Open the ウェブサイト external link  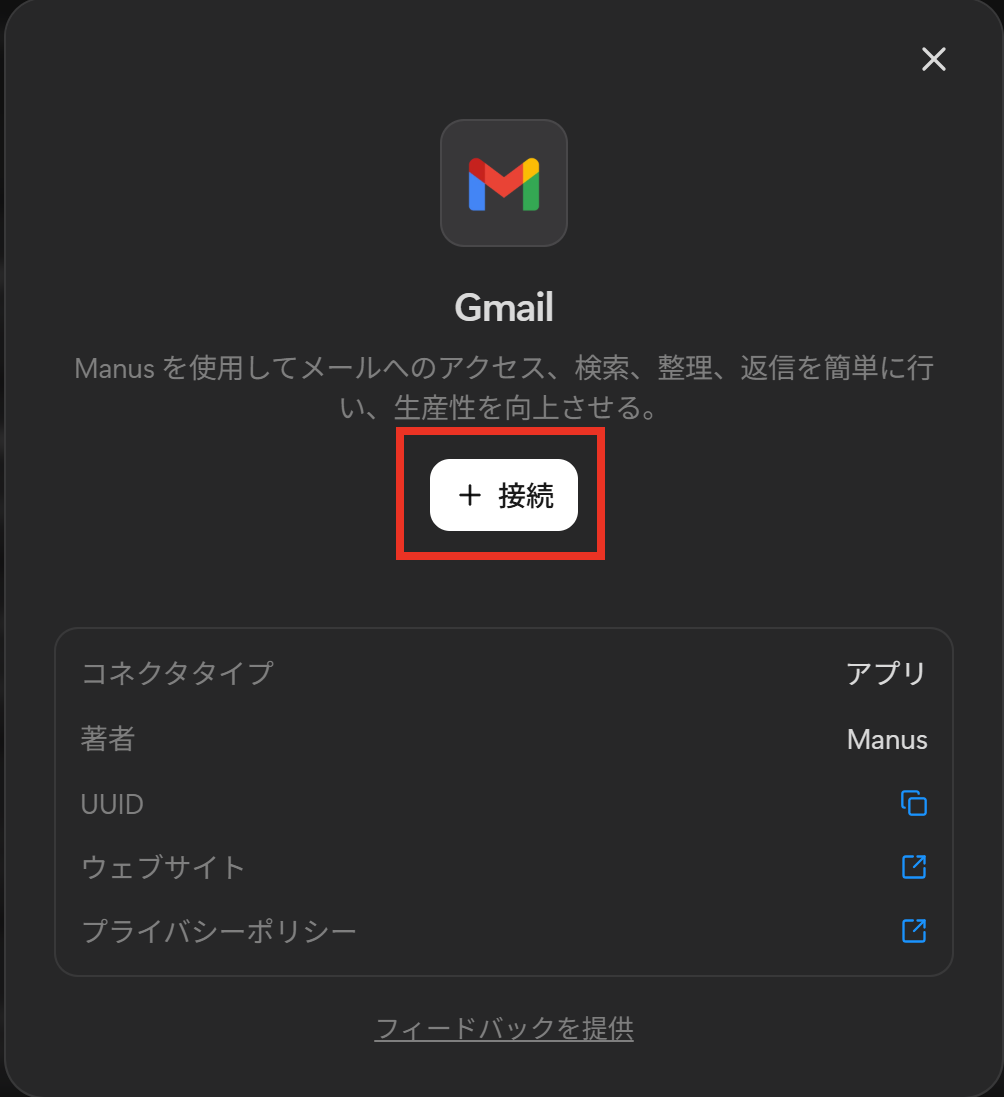tap(914, 867)
